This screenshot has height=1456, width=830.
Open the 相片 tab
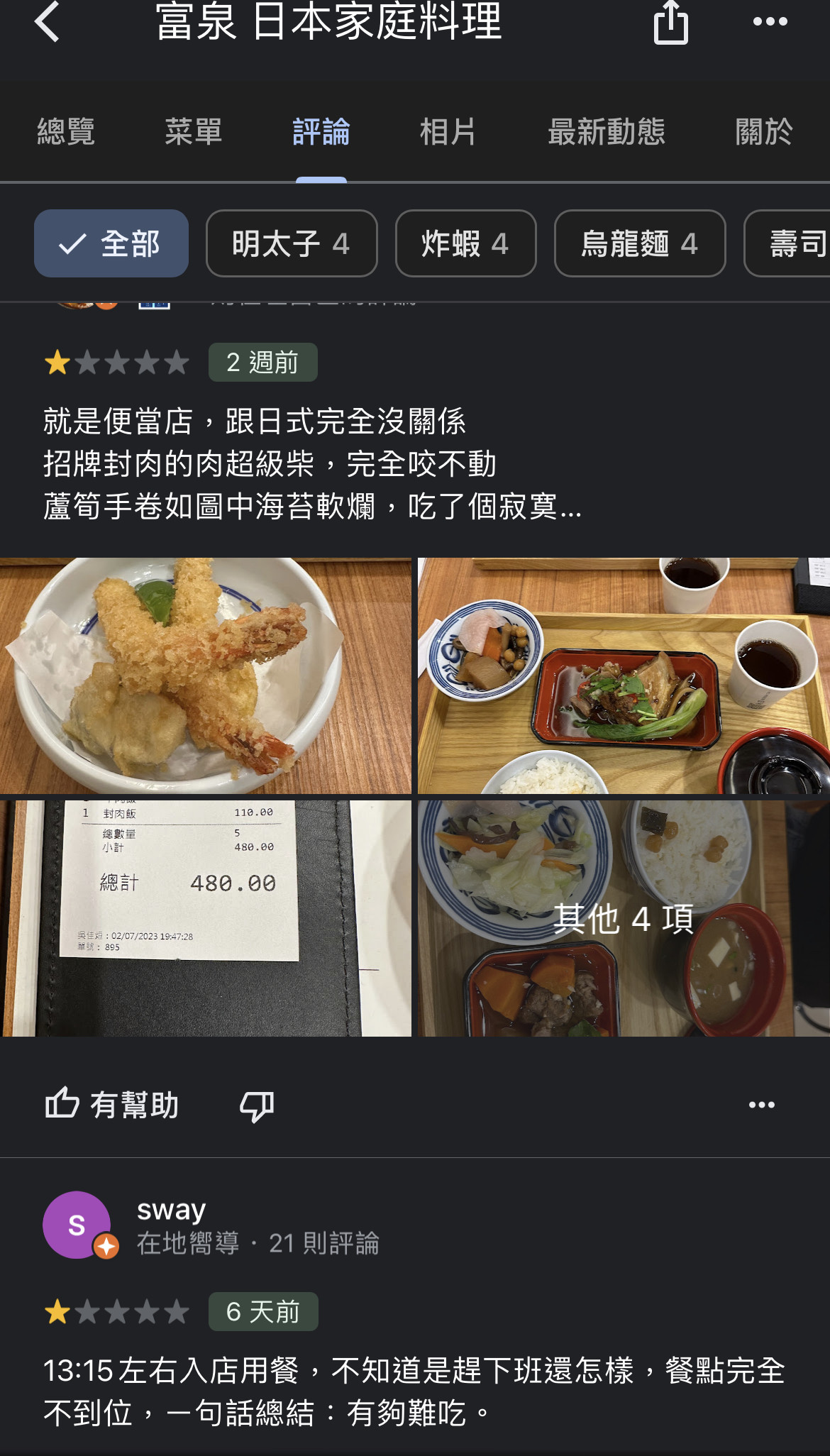pos(447,132)
